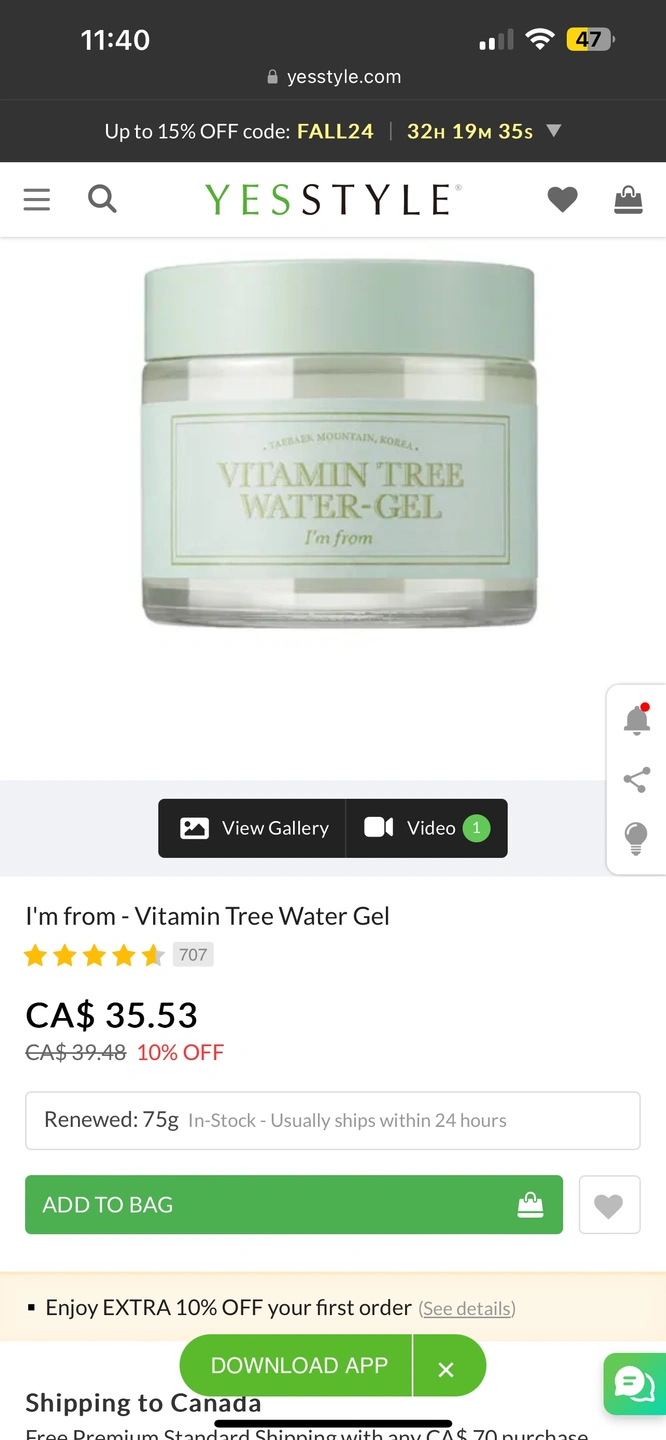
Task: Save product with heart beside Add to Bag
Action: click(609, 1205)
